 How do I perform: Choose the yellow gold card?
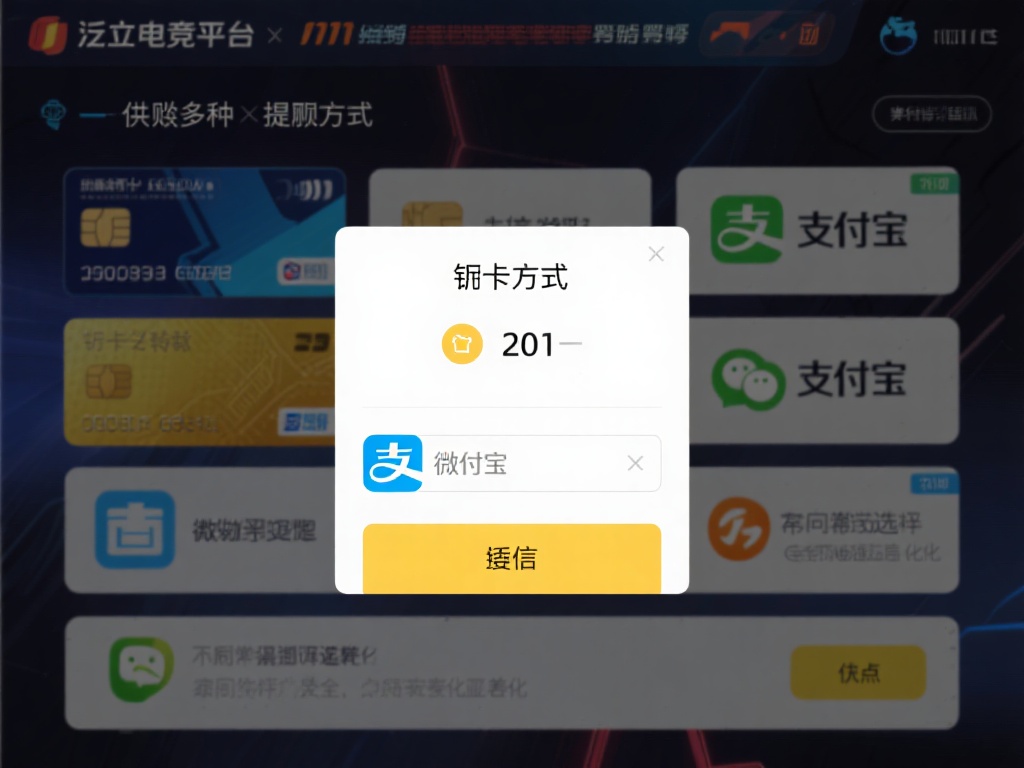click(198, 382)
